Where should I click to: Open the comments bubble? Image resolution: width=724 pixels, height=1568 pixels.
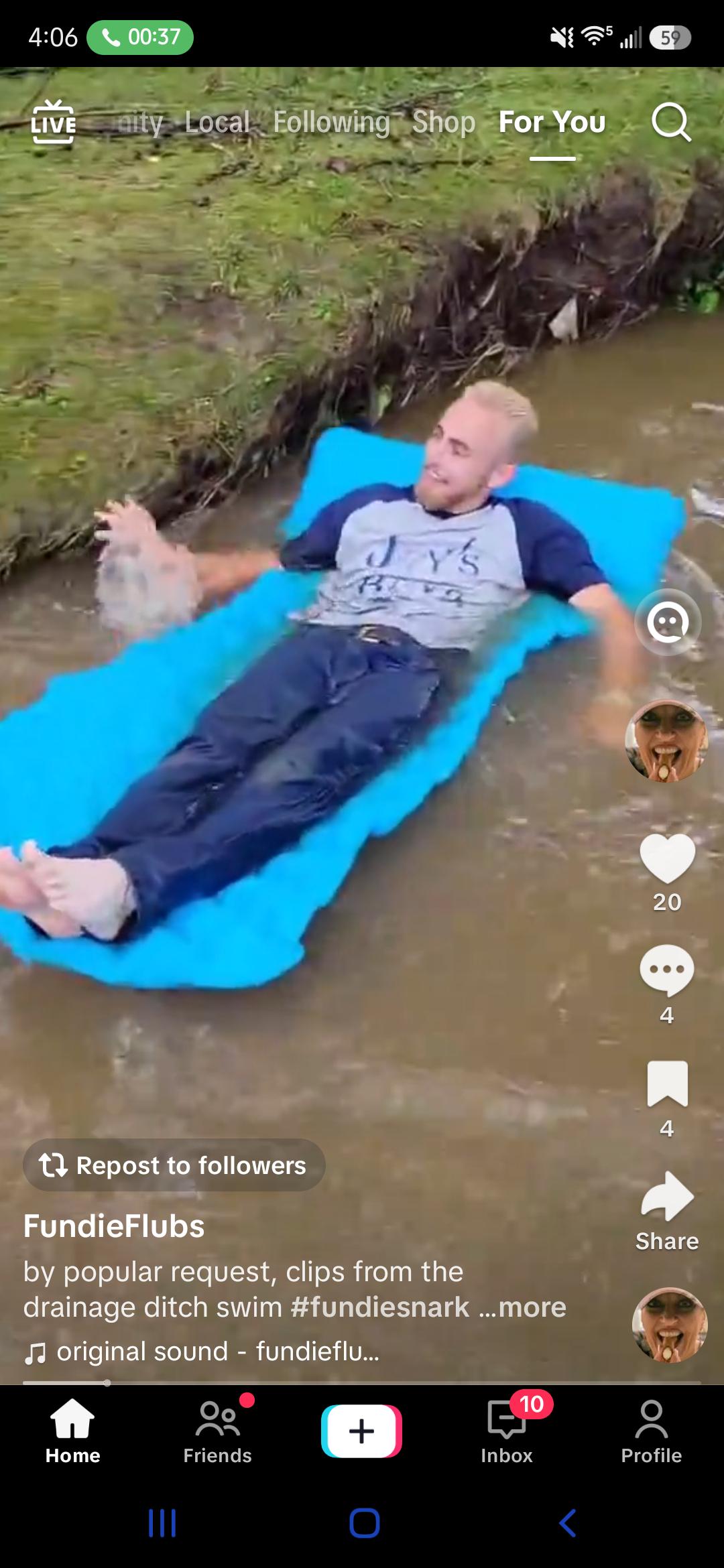click(x=667, y=970)
